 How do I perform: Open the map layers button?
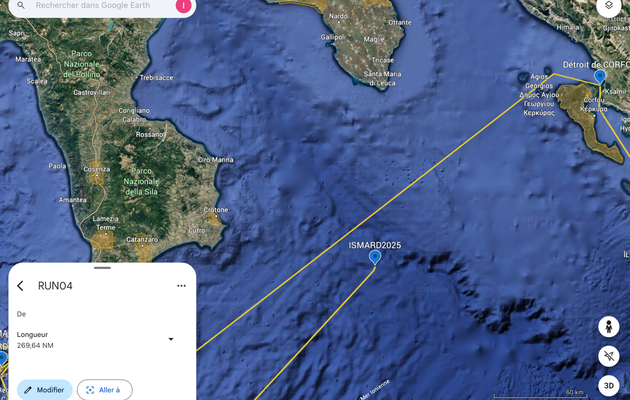pyautogui.click(x=609, y=6)
